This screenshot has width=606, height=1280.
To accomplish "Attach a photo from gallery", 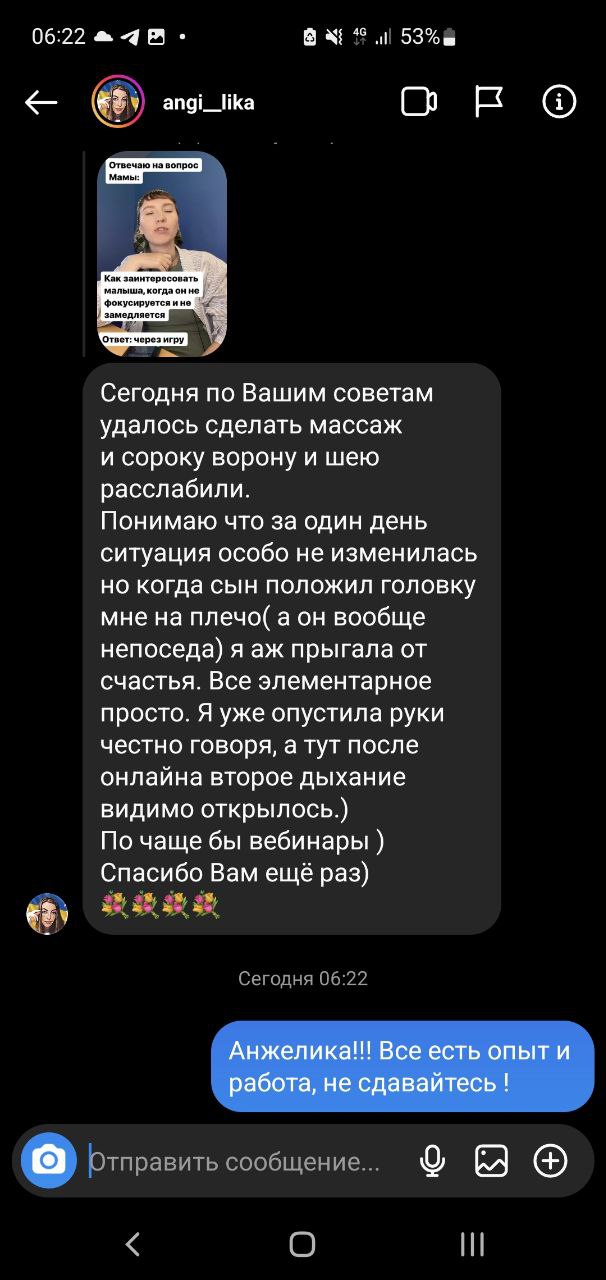I will click(491, 1161).
